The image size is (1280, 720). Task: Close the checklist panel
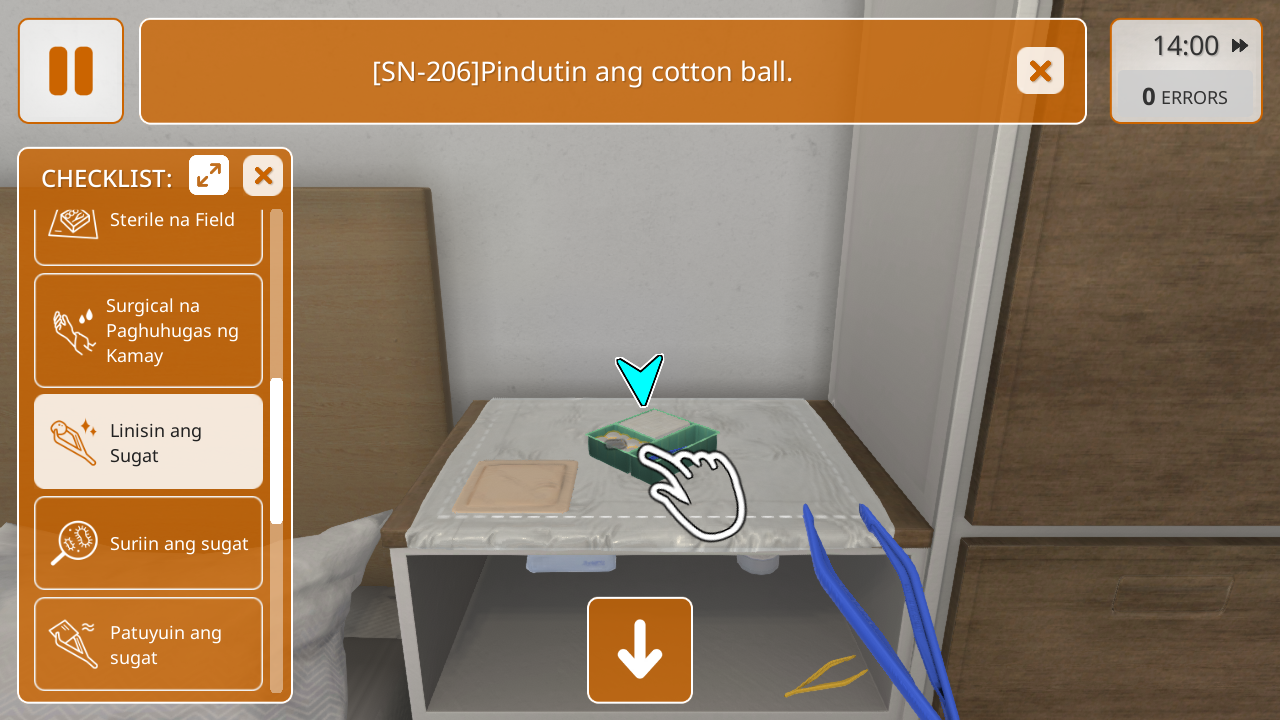(263, 176)
